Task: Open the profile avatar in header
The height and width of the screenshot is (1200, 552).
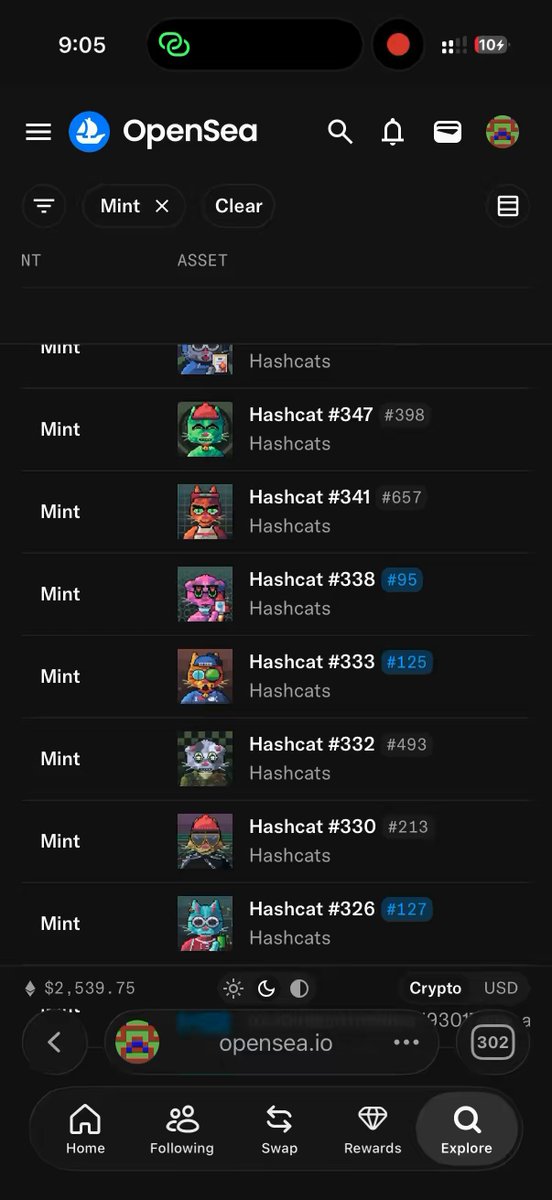Action: [502, 132]
